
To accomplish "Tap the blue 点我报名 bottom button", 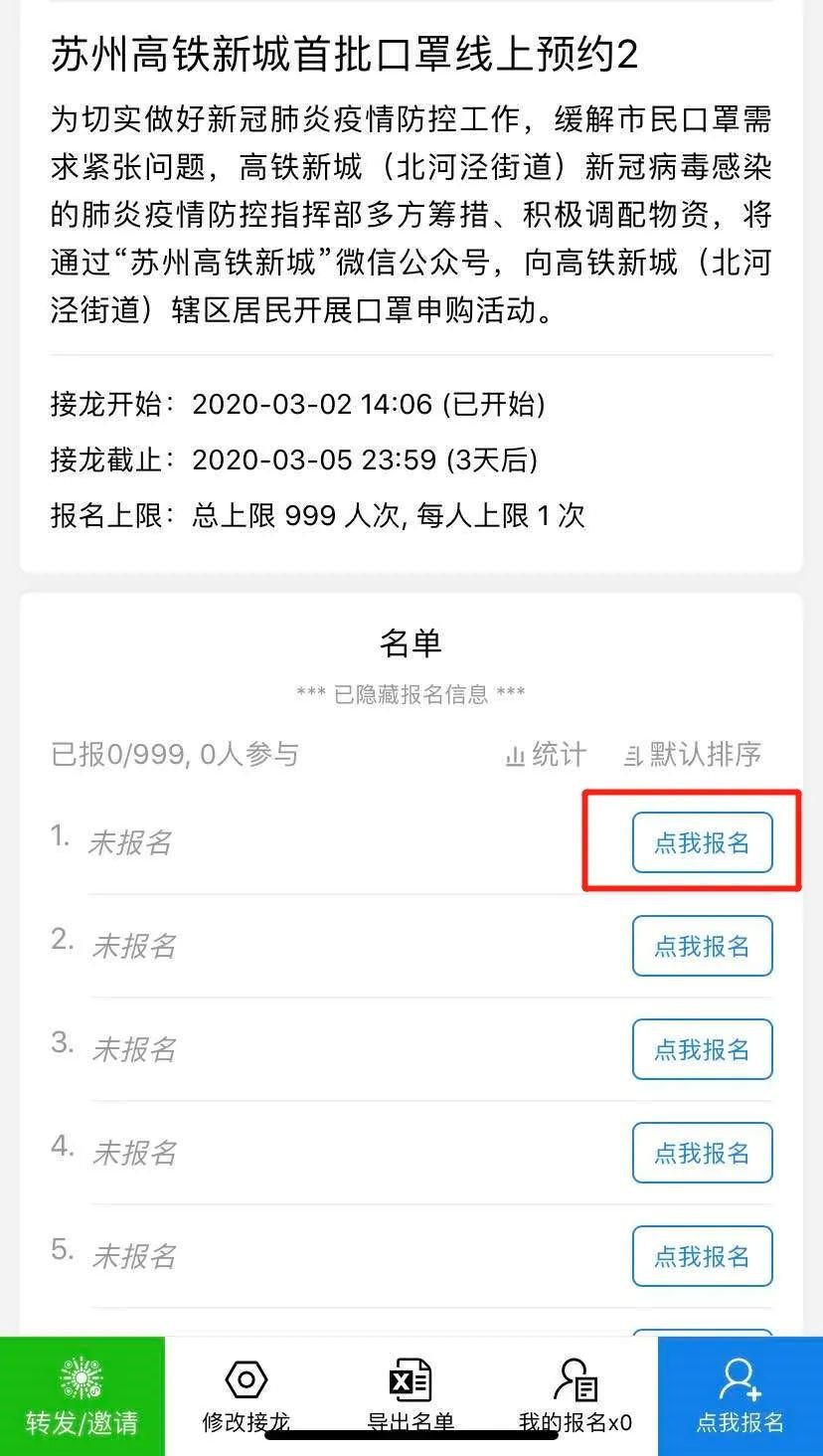I will [x=740, y=1396].
